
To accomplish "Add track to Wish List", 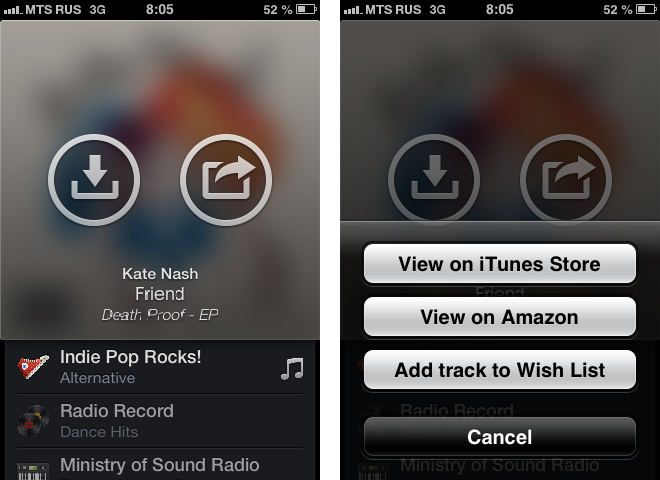I will click(499, 370).
